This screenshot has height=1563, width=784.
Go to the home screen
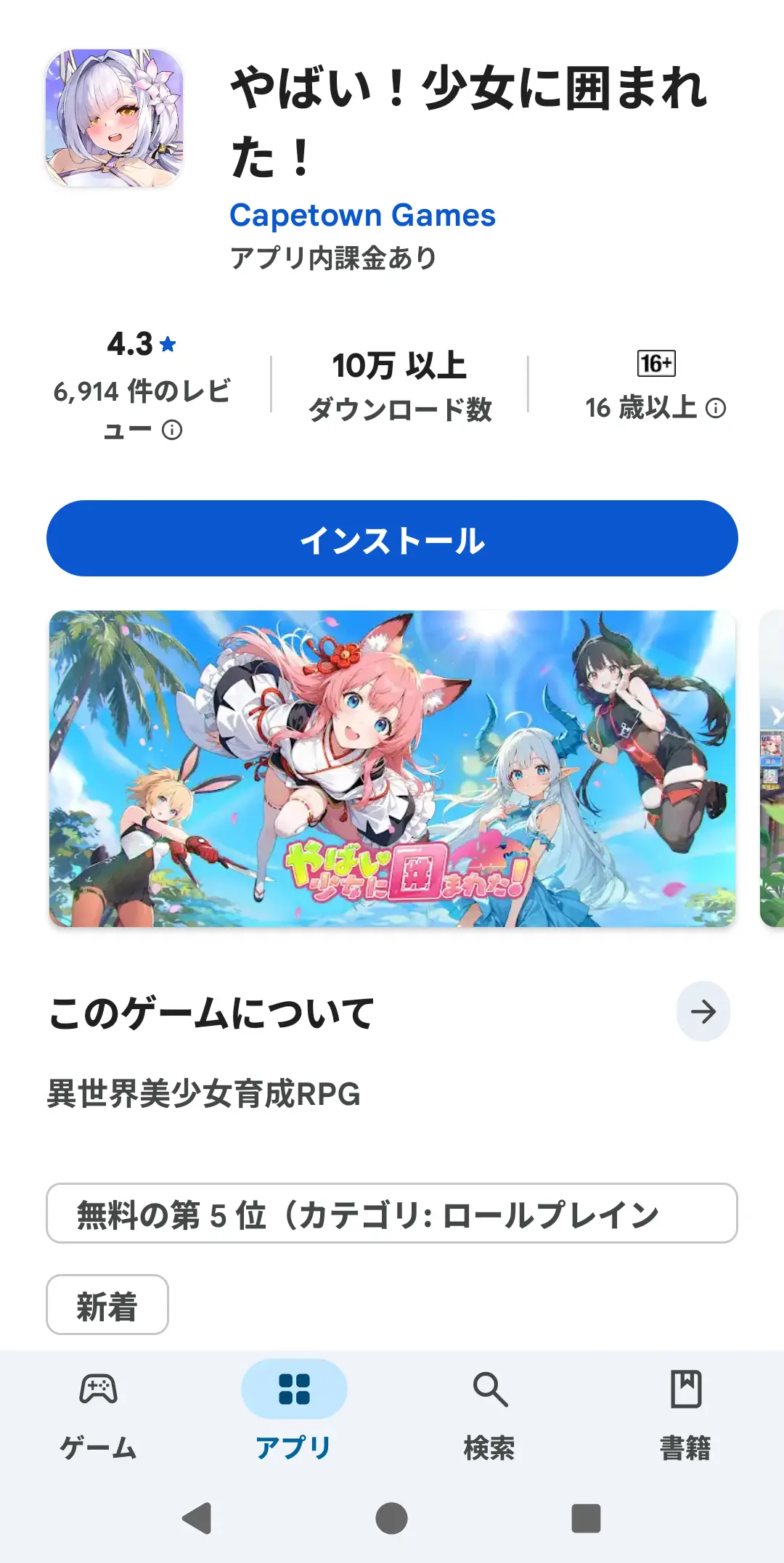392,1518
